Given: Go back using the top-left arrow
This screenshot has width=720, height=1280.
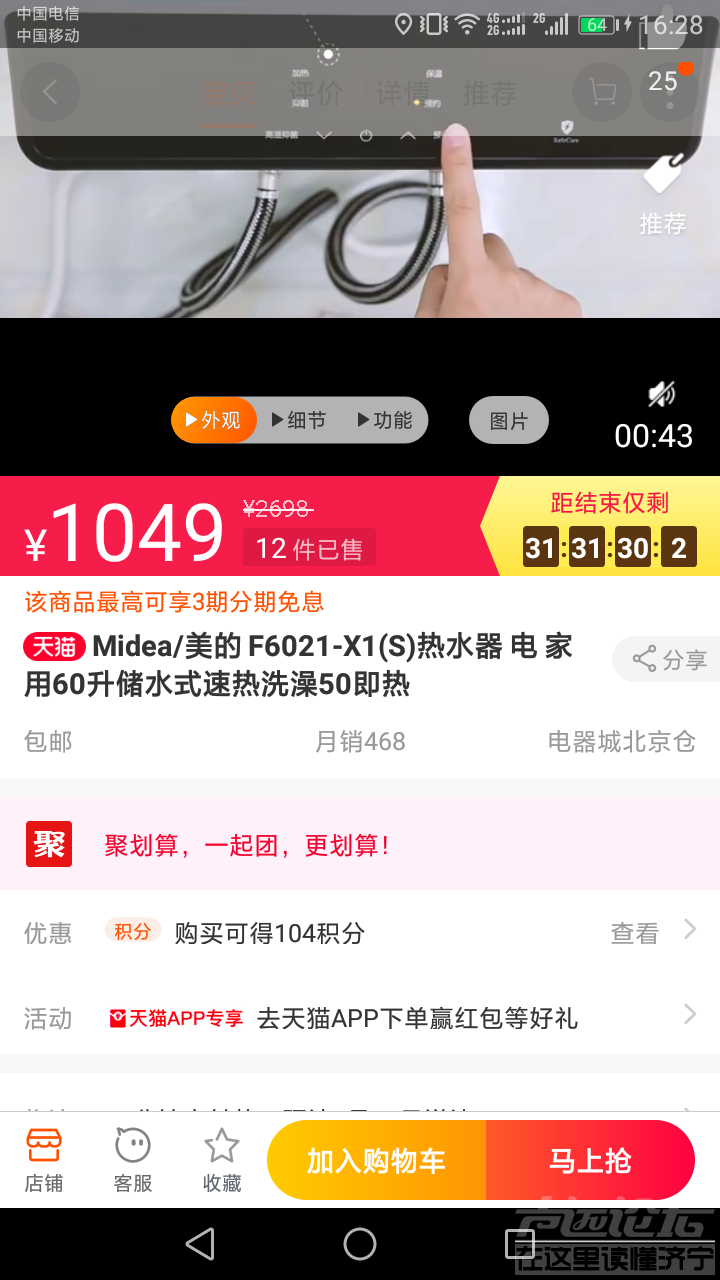Looking at the screenshot, I should pos(49,93).
